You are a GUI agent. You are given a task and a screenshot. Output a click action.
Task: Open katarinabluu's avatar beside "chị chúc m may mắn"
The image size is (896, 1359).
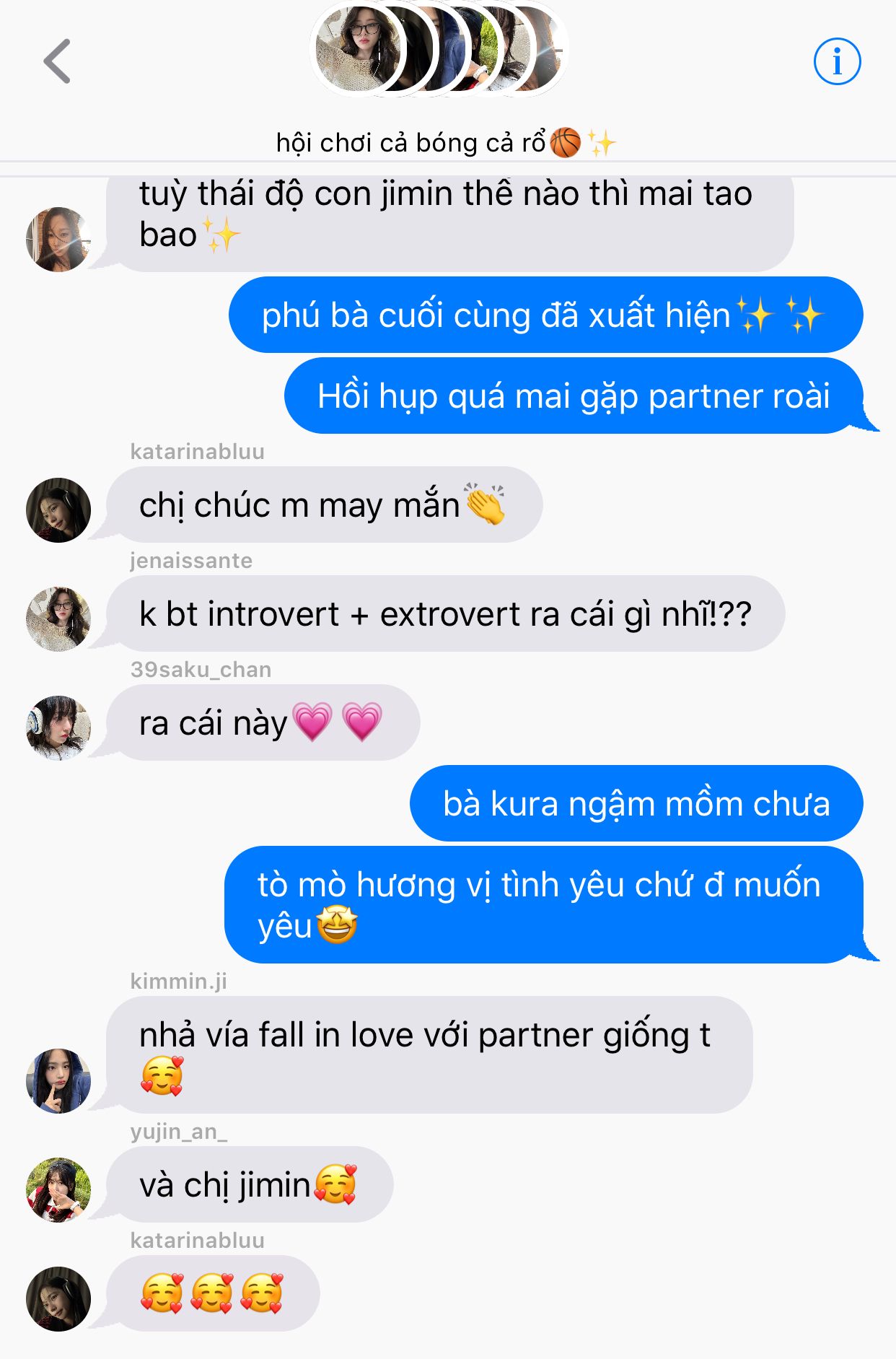point(58,510)
